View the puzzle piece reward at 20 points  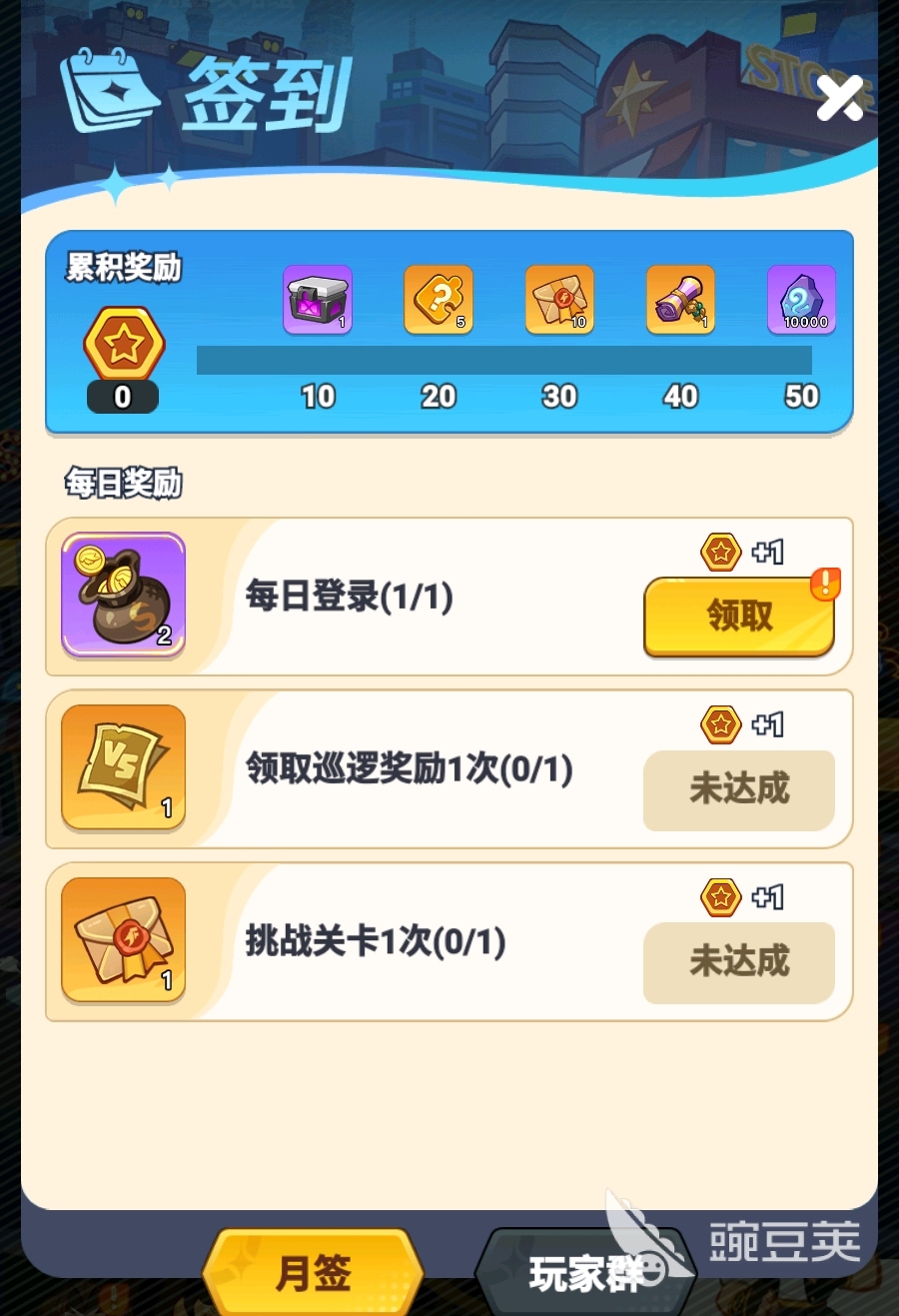point(439,299)
